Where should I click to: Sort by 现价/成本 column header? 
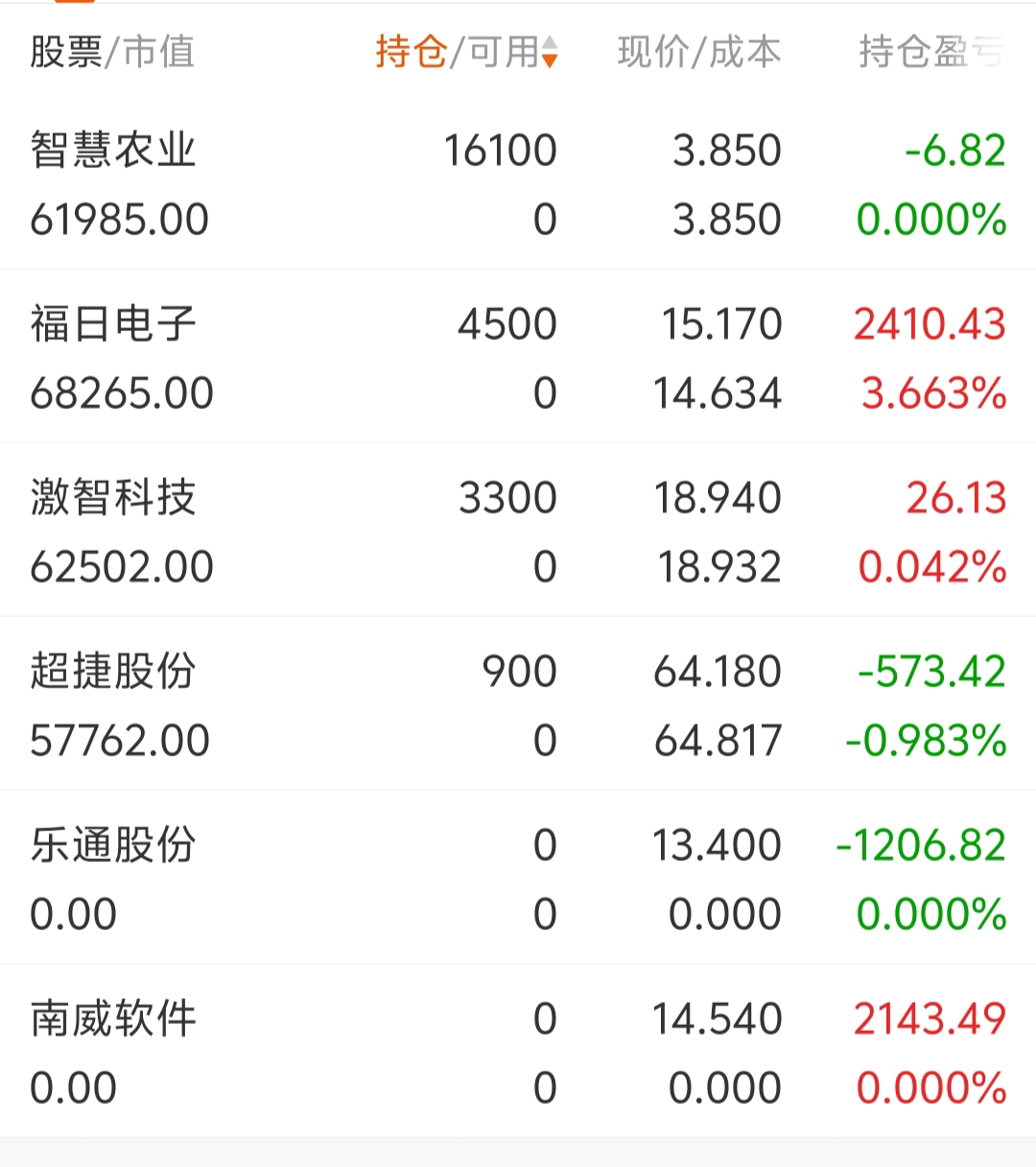pyautogui.click(x=699, y=52)
